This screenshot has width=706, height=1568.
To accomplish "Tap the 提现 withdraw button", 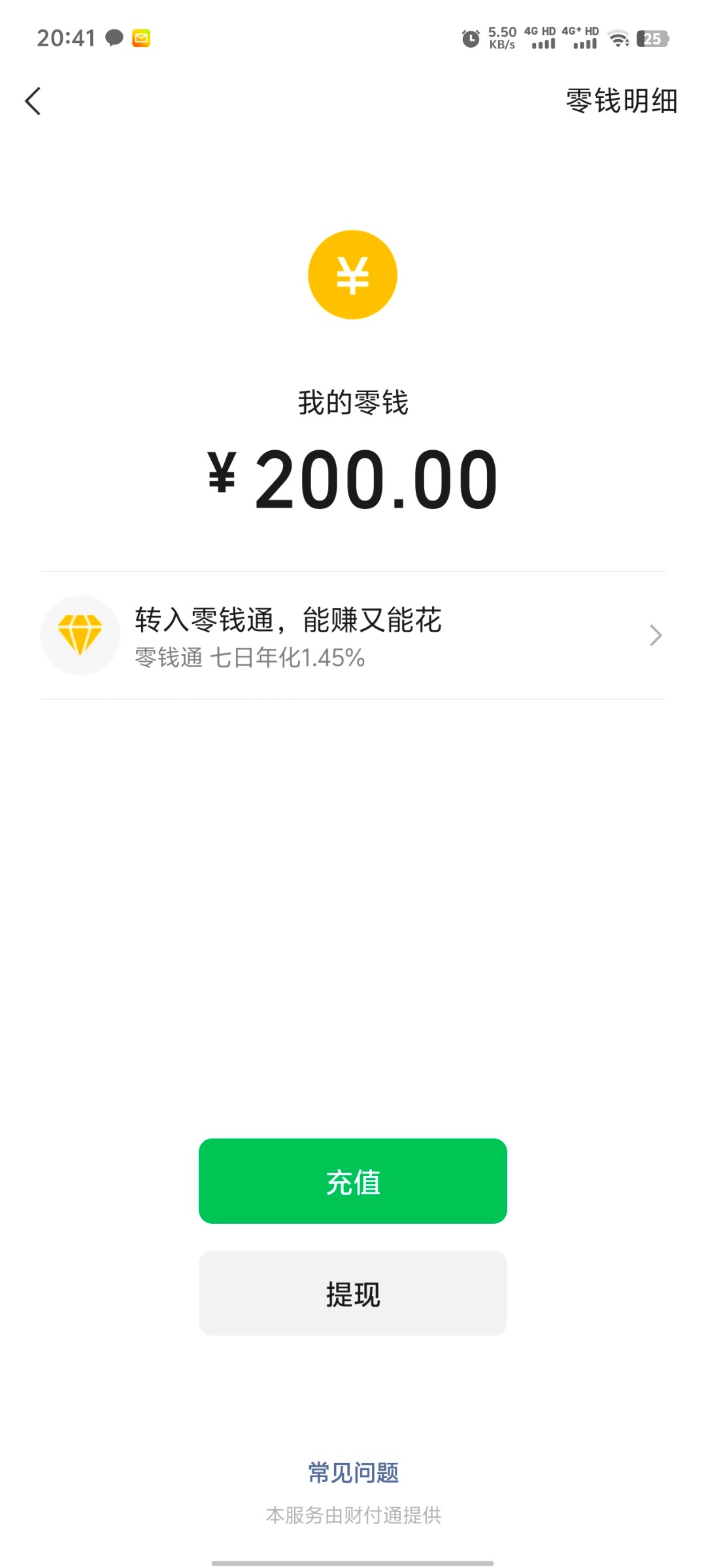I will [353, 1294].
